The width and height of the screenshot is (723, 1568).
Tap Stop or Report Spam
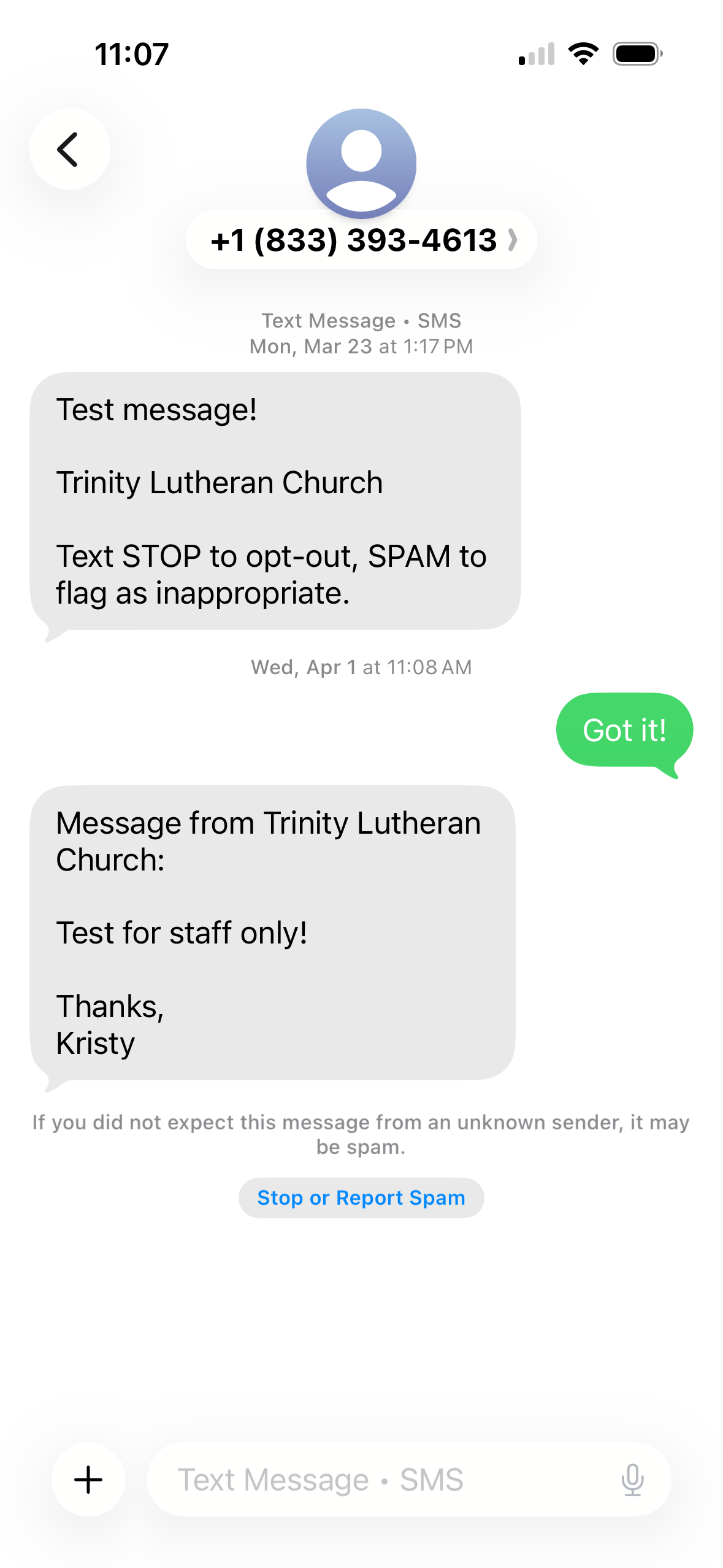(x=361, y=1197)
